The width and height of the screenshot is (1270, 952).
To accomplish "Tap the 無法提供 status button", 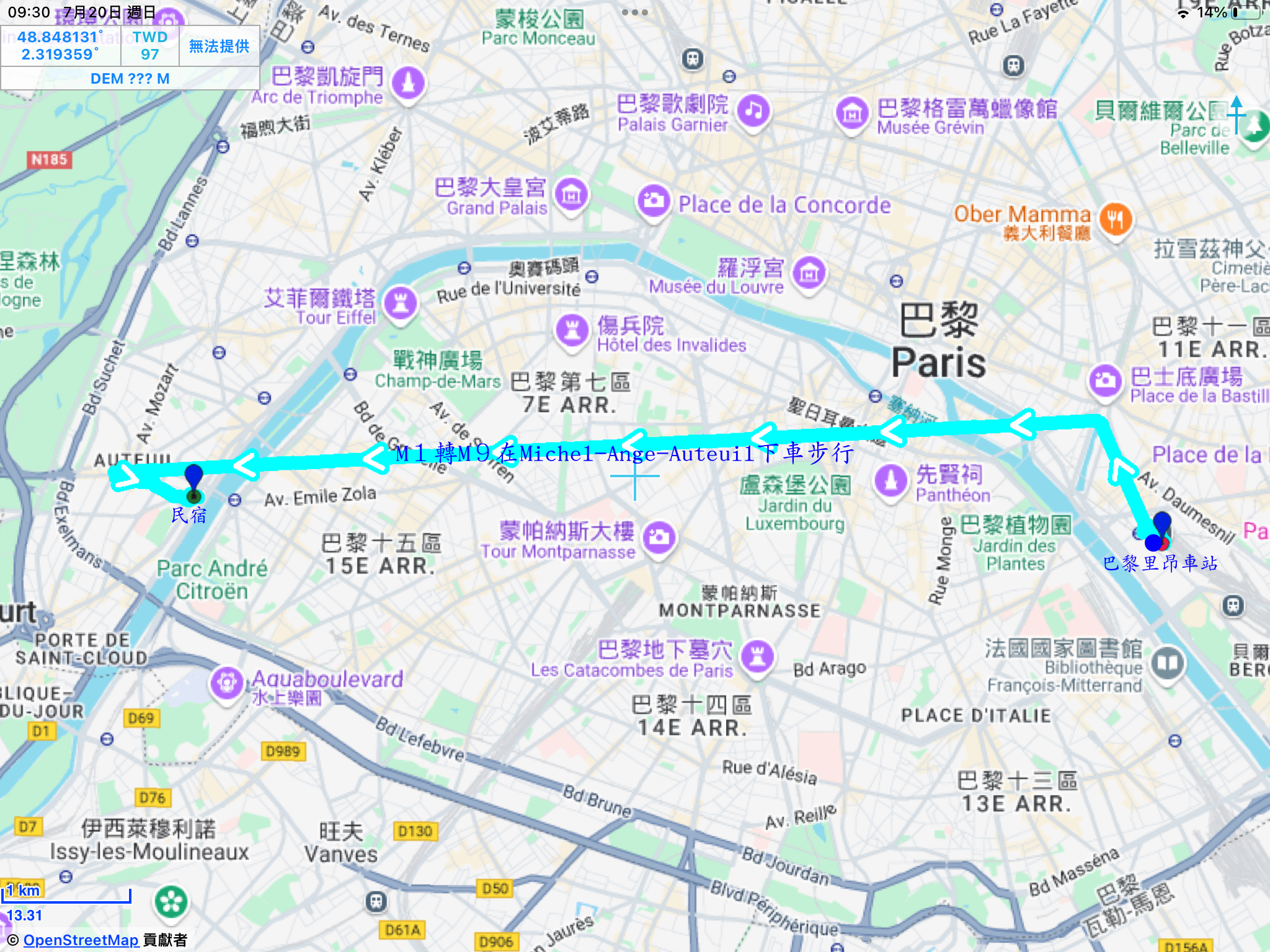I will click(219, 46).
